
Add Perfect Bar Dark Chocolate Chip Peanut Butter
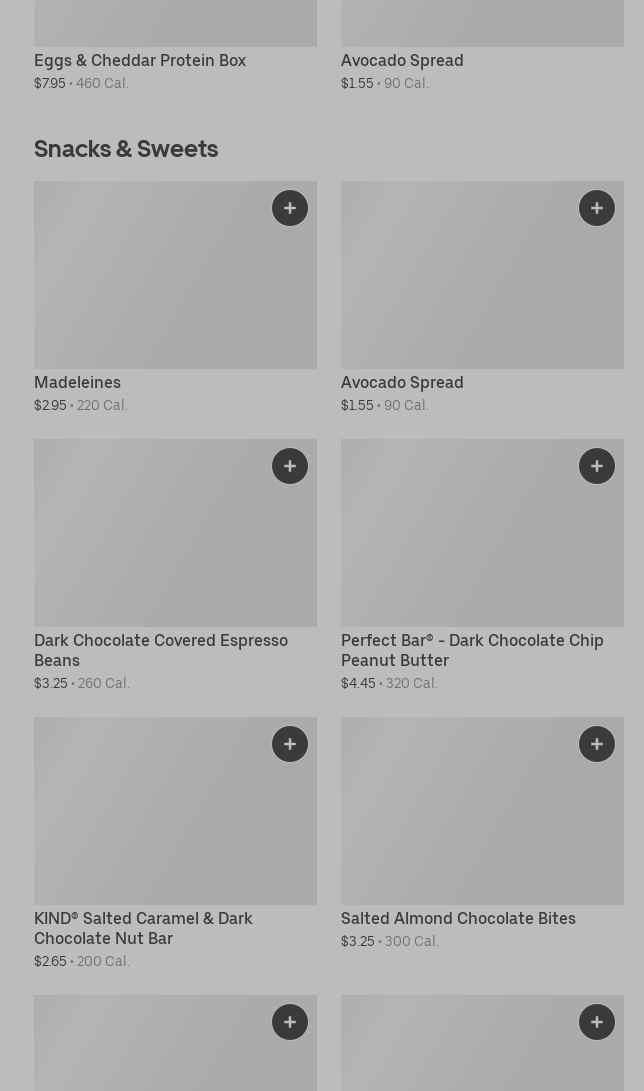click(x=597, y=466)
